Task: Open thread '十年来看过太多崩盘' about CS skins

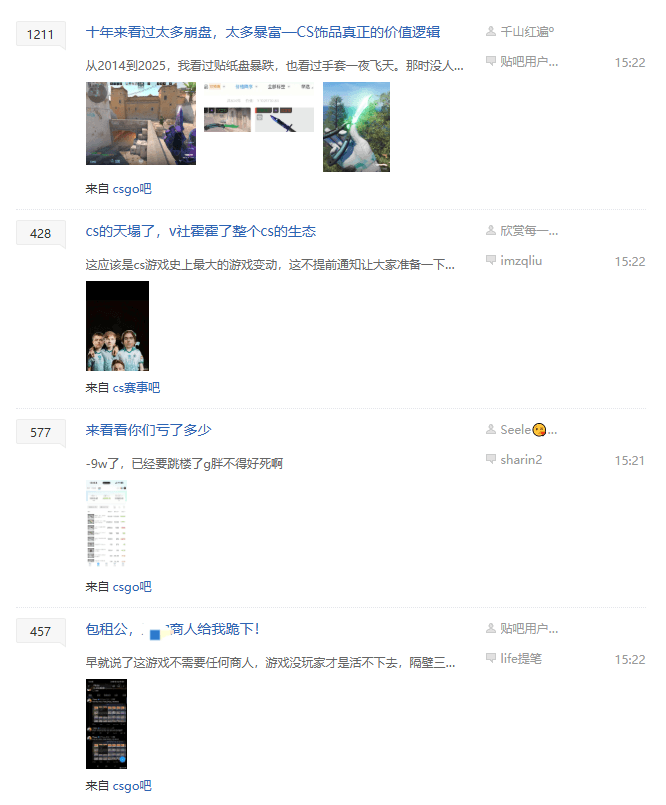Action: tap(263, 32)
